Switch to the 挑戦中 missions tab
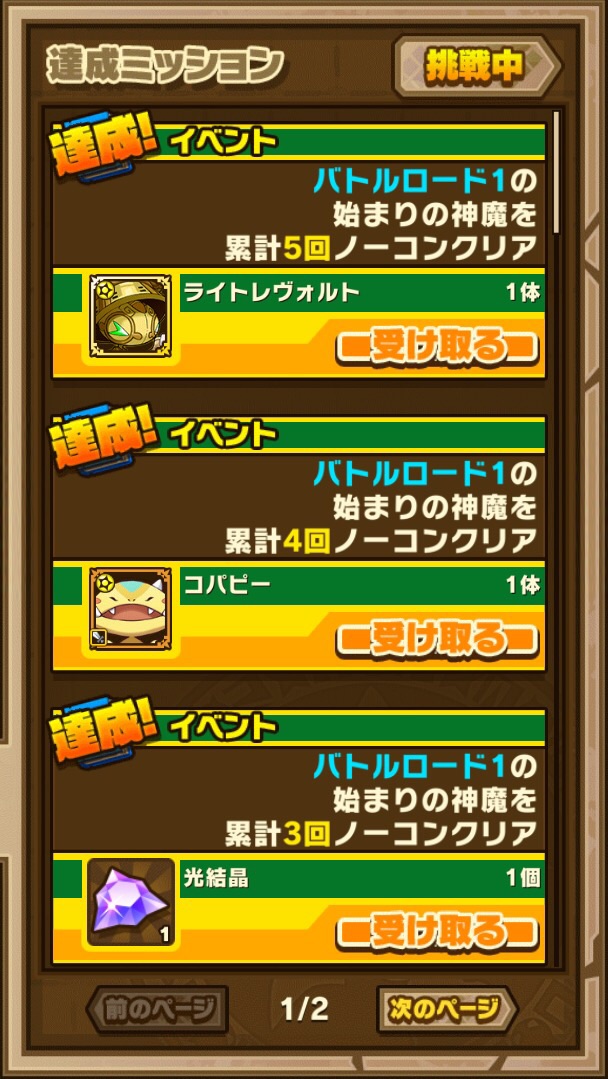Image resolution: width=608 pixels, height=1079 pixels. pyautogui.click(x=476, y=66)
